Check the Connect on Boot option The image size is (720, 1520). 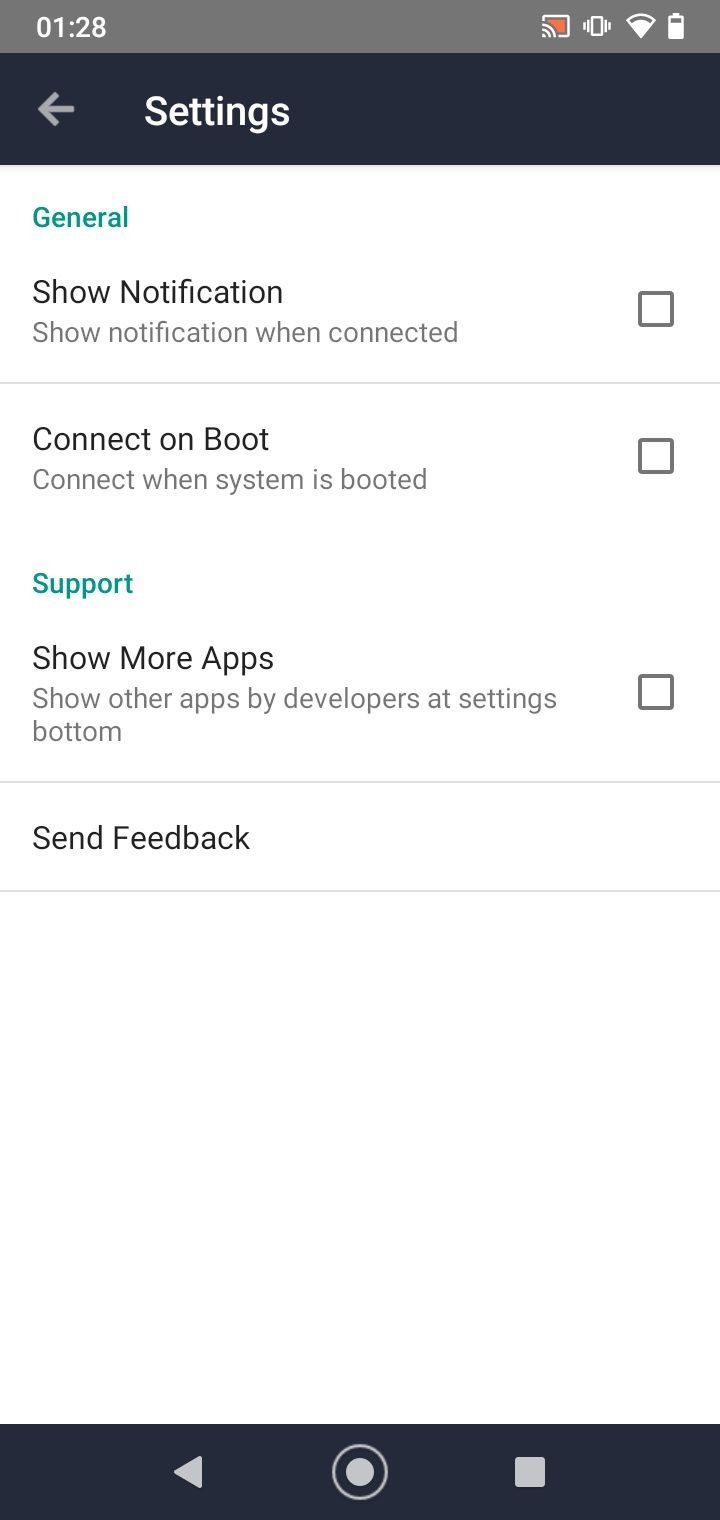tap(655, 457)
